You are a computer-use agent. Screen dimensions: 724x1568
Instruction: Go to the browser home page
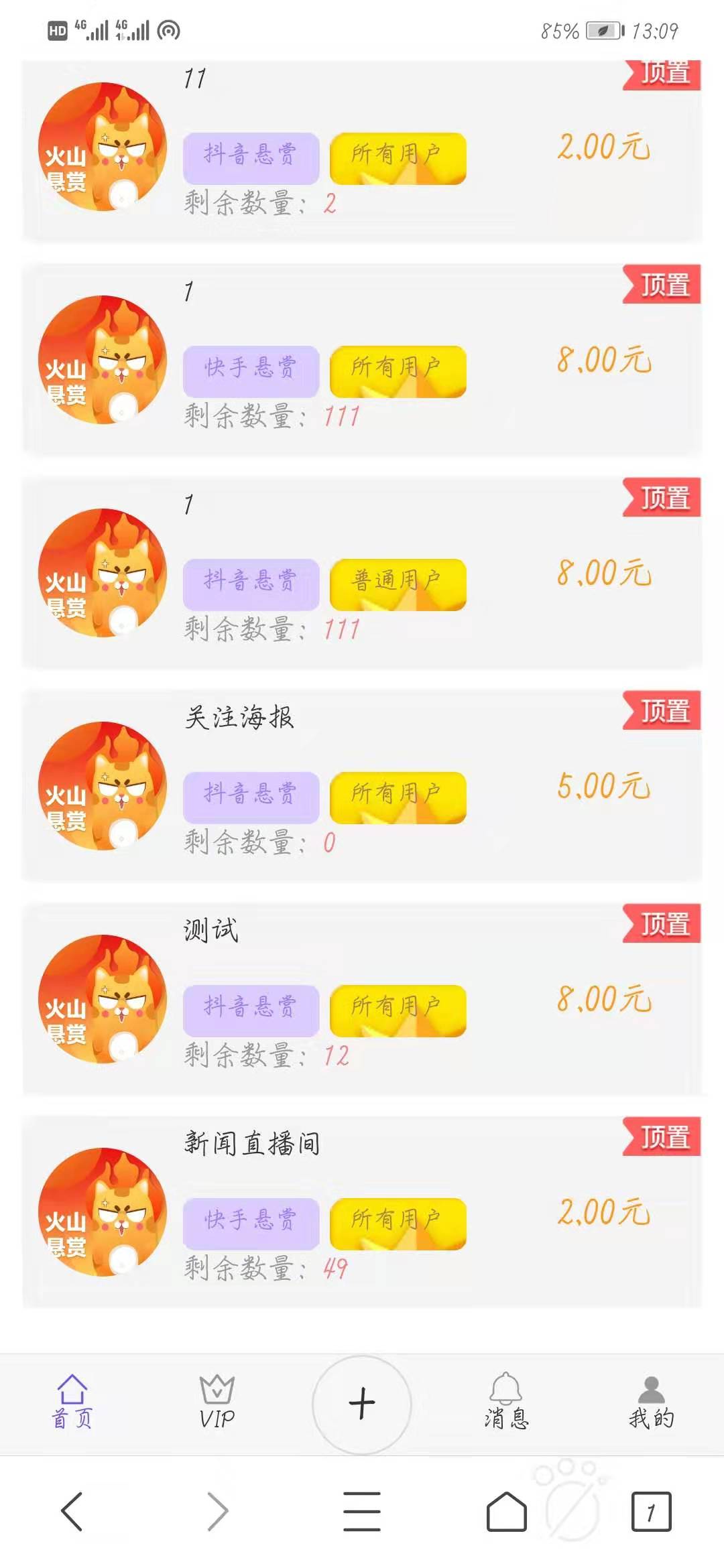point(506,1512)
